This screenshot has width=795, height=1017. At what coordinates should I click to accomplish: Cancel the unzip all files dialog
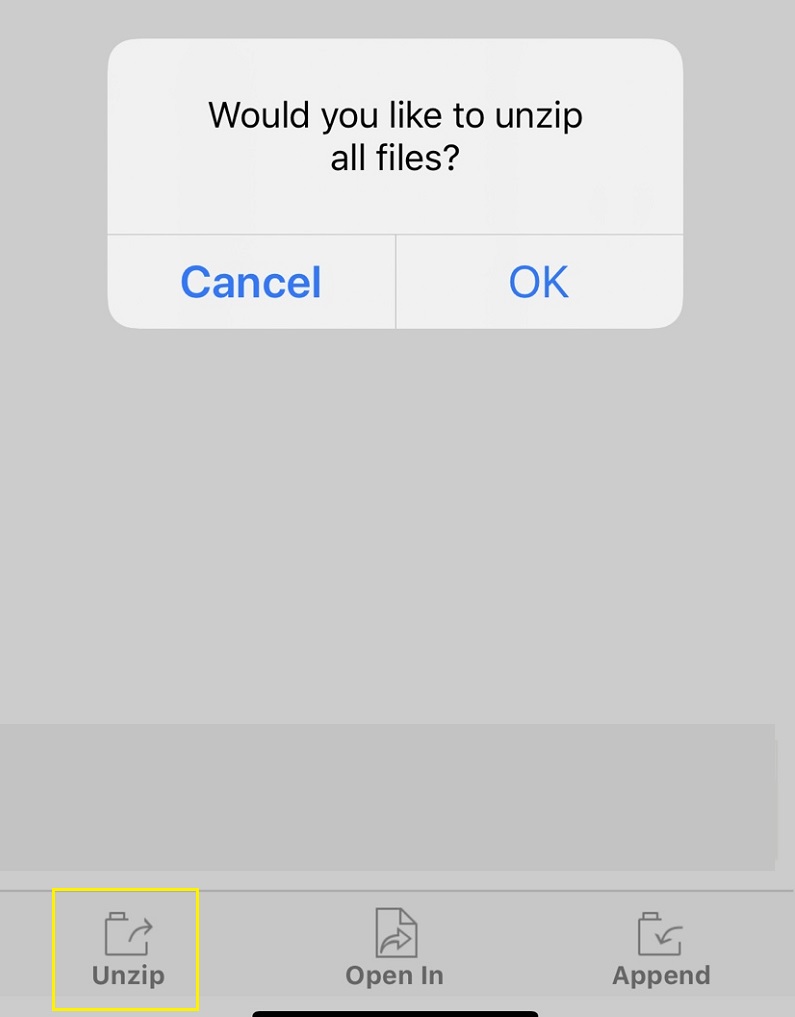click(x=251, y=282)
